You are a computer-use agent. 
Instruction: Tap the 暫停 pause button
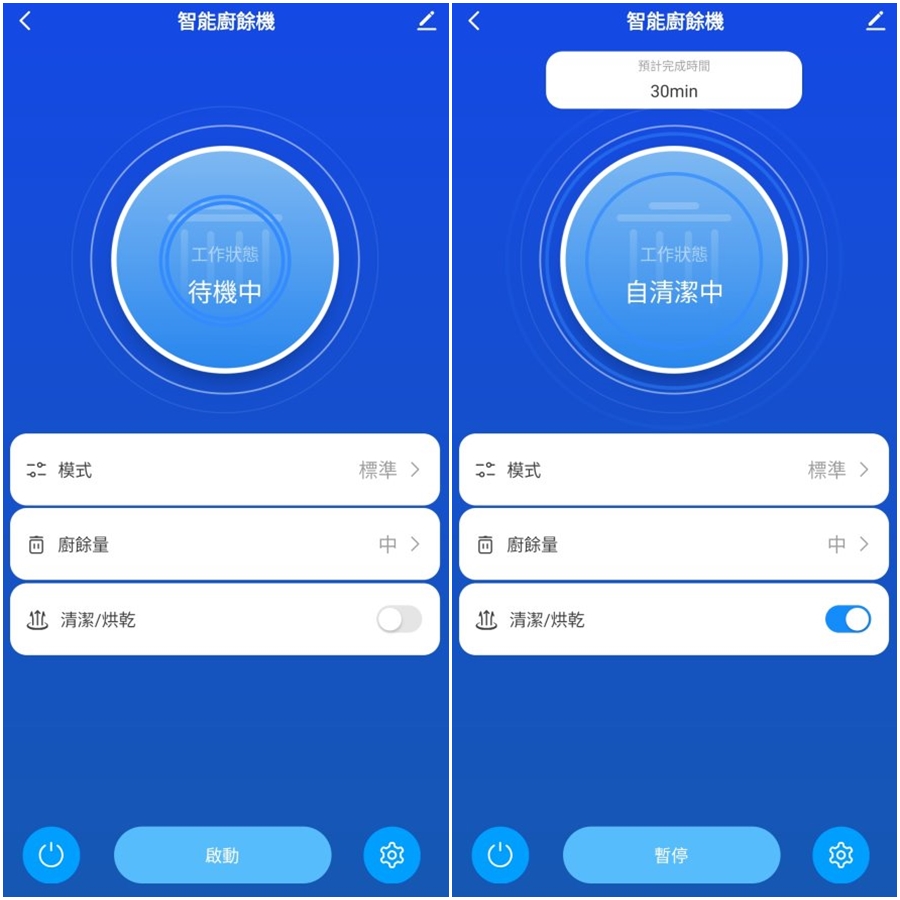pyautogui.click(x=671, y=855)
